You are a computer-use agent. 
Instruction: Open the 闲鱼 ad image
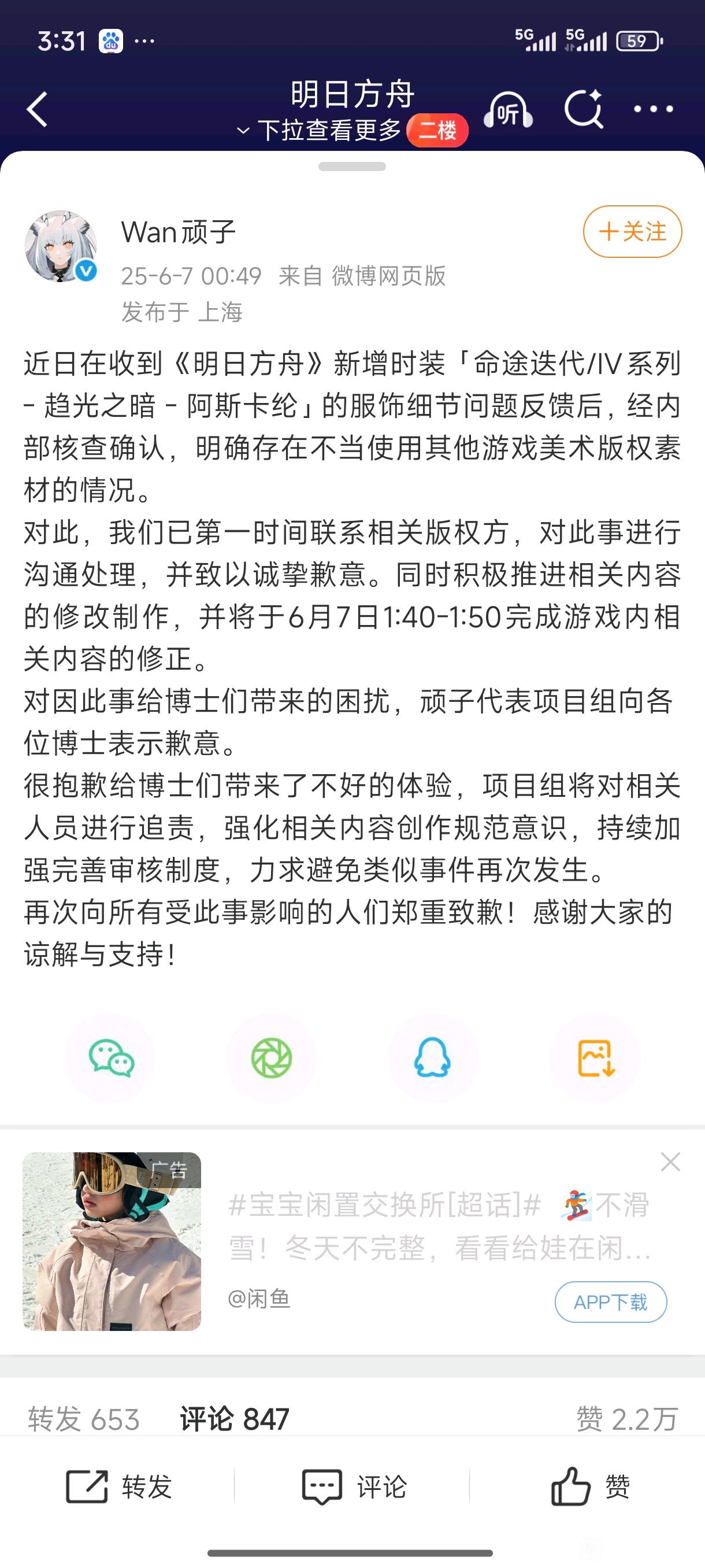tap(112, 1241)
